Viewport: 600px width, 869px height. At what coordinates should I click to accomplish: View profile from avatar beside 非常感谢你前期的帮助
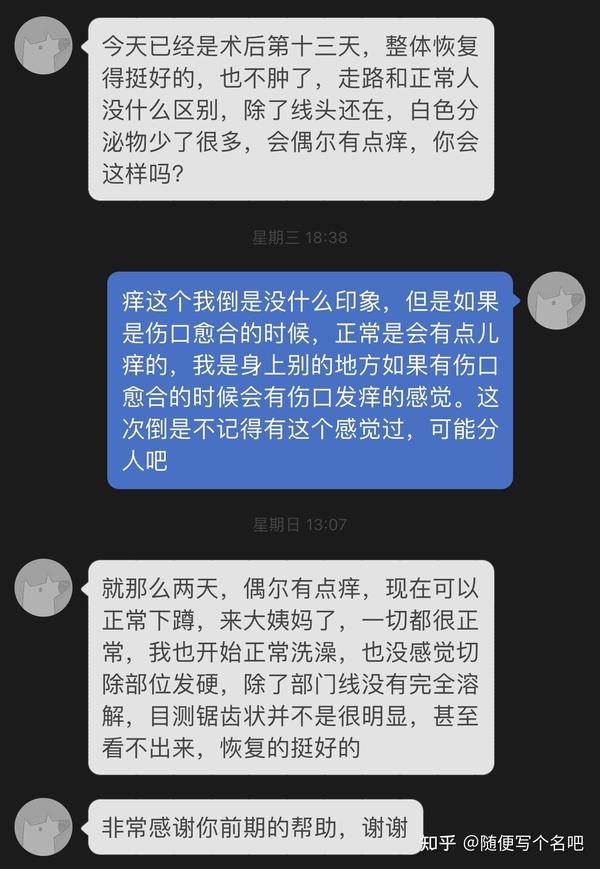(43, 826)
